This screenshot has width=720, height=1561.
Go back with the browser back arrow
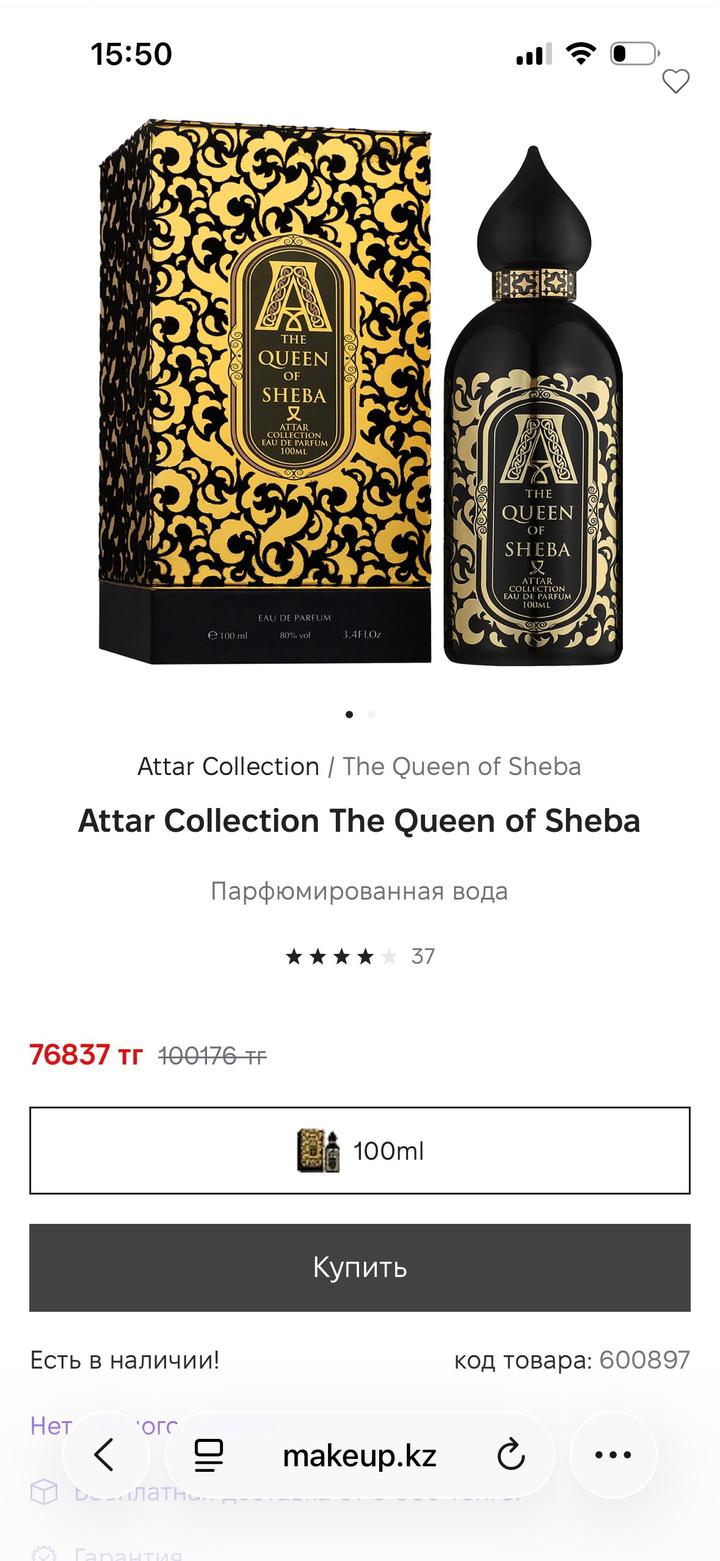pos(105,1455)
